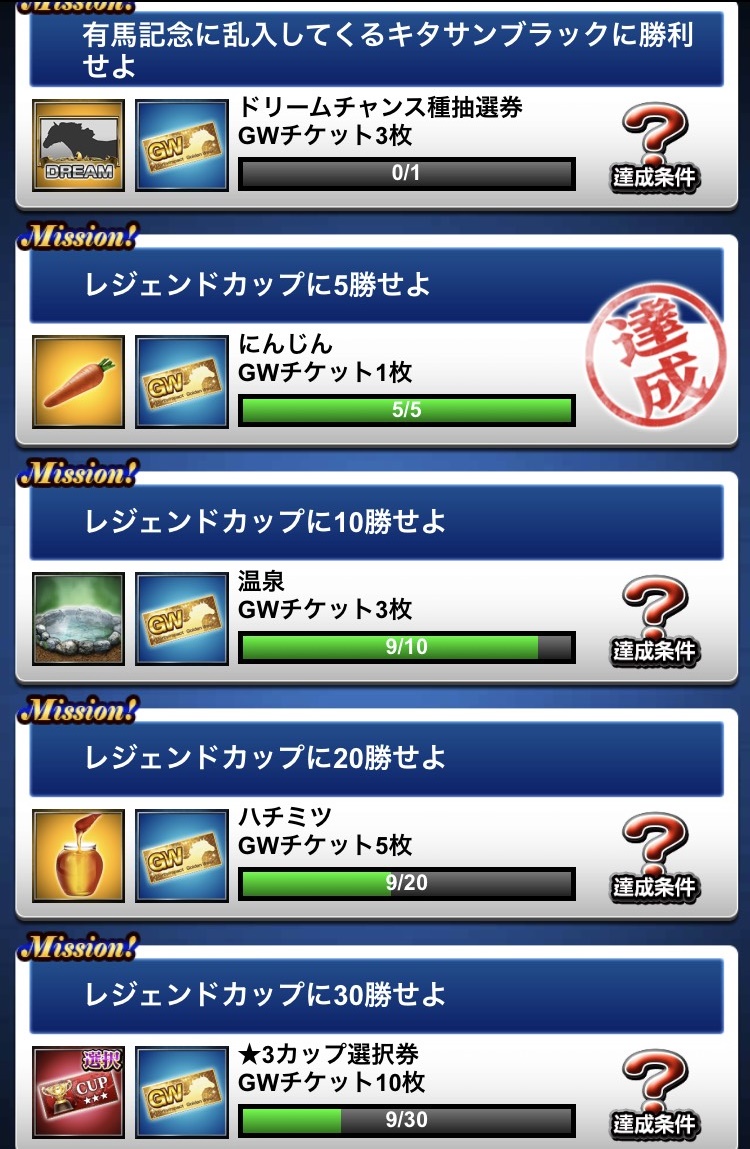This screenshot has height=1149, width=750.
Task: Open 達成条件 for the キタサンブラック mission
Action: [655, 148]
